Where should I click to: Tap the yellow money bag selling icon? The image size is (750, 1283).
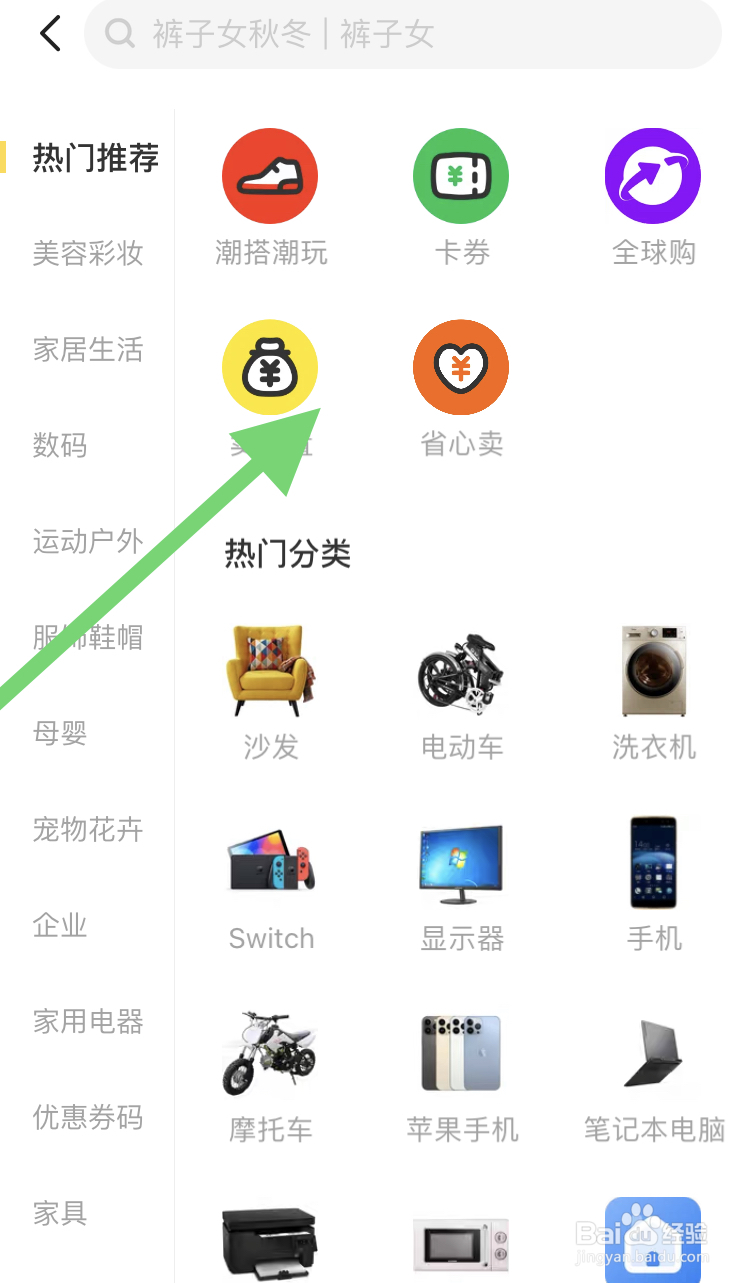pyautogui.click(x=269, y=366)
